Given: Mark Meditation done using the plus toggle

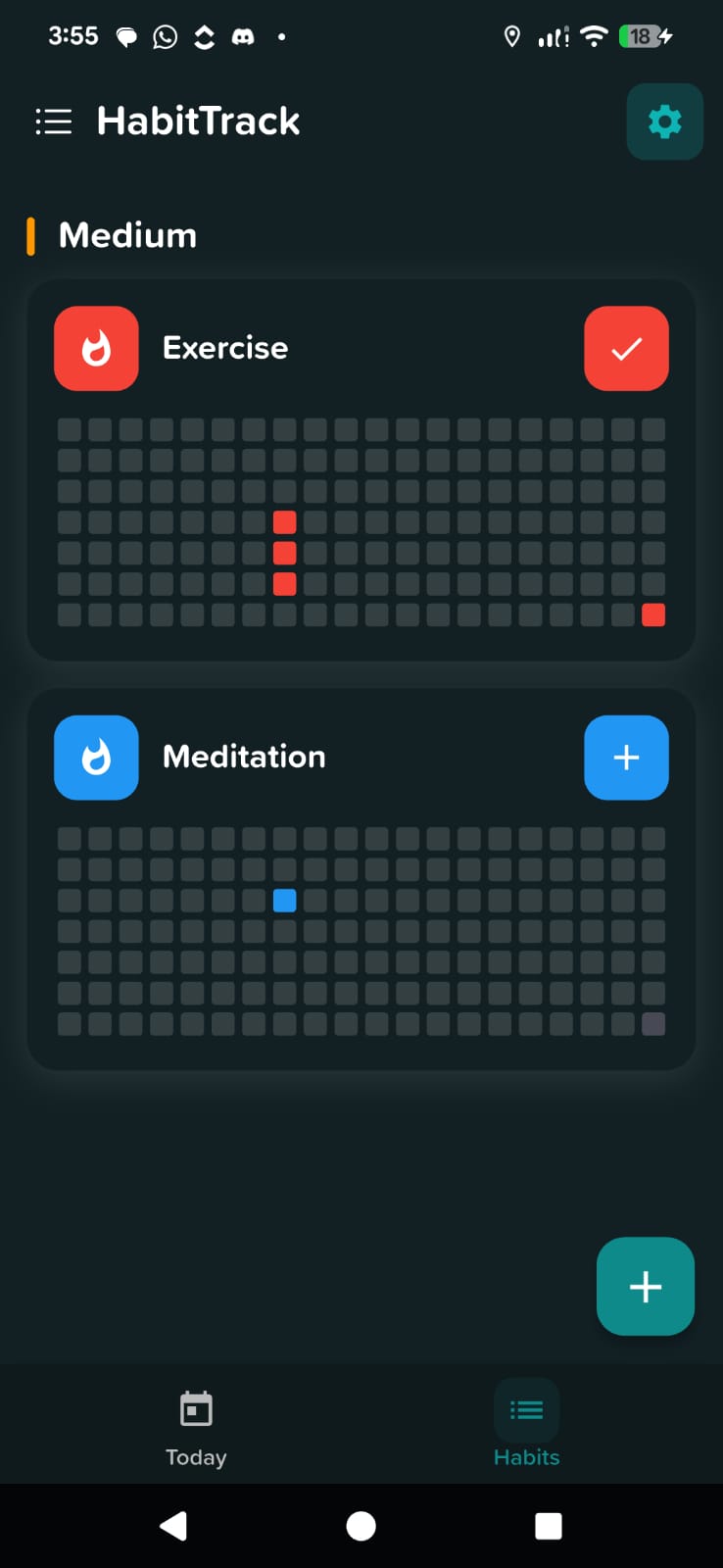Looking at the screenshot, I should click(x=626, y=758).
